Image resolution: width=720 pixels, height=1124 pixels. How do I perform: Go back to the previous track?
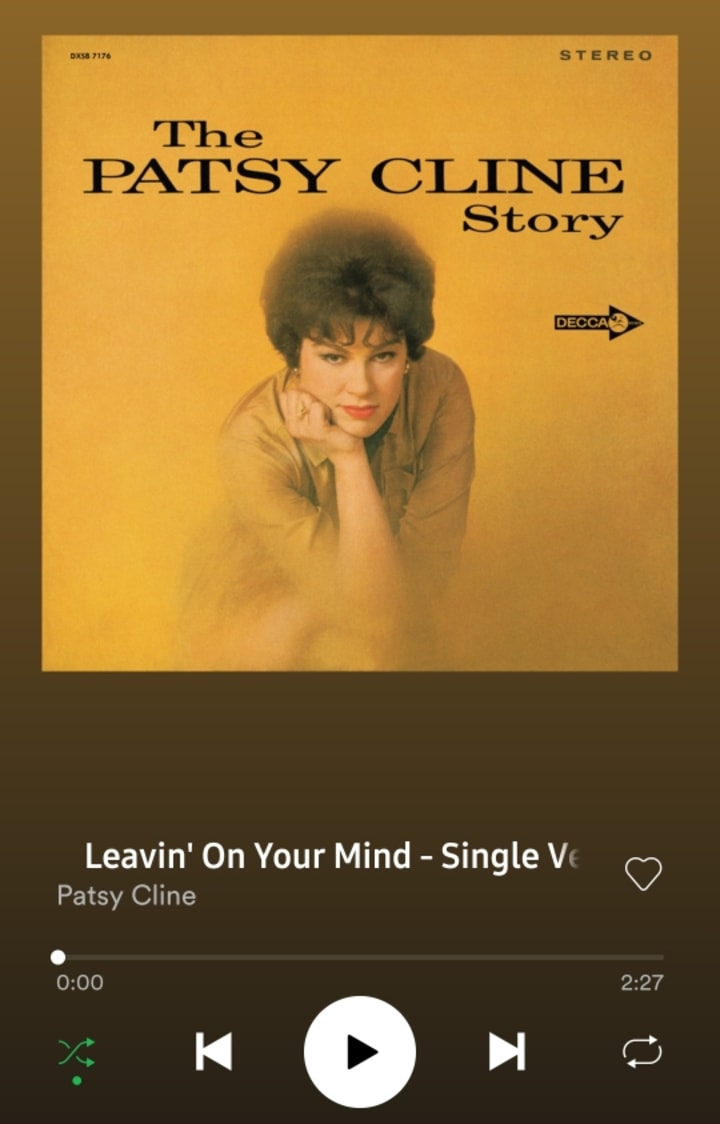(x=213, y=1051)
